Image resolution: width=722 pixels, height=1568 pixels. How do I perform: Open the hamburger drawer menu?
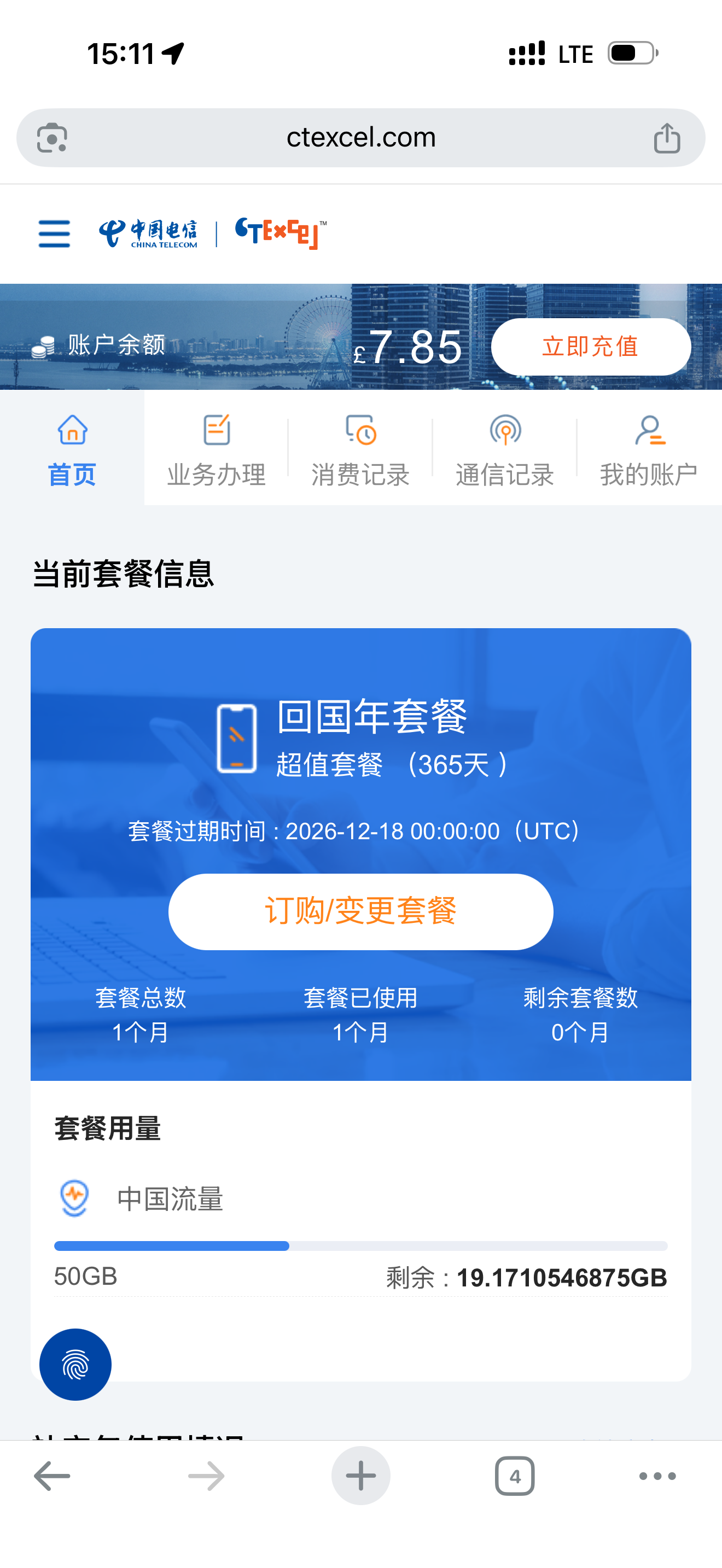pyautogui.click(x=54, y=234)
